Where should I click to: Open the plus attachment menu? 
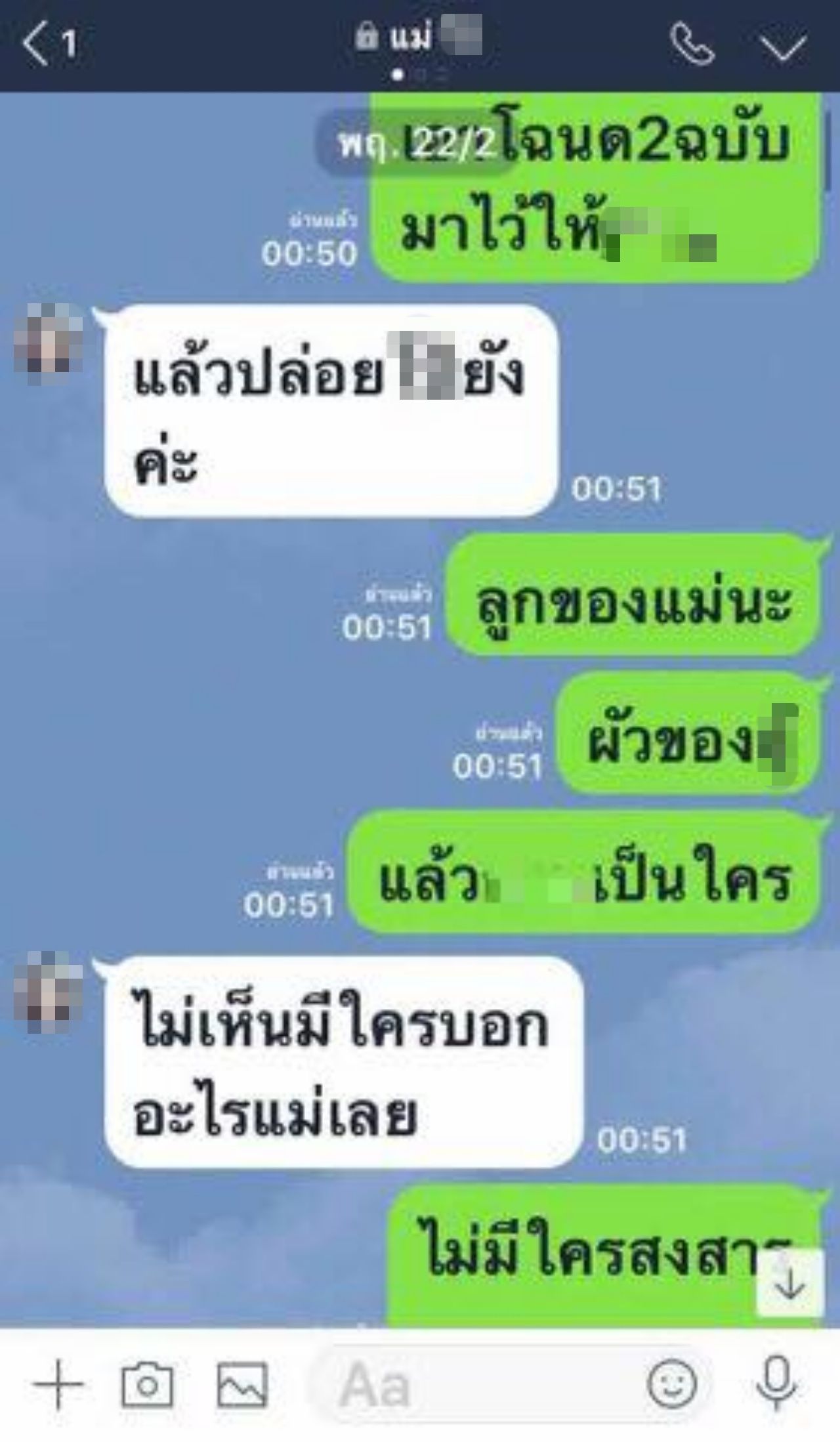point(58,1385)
